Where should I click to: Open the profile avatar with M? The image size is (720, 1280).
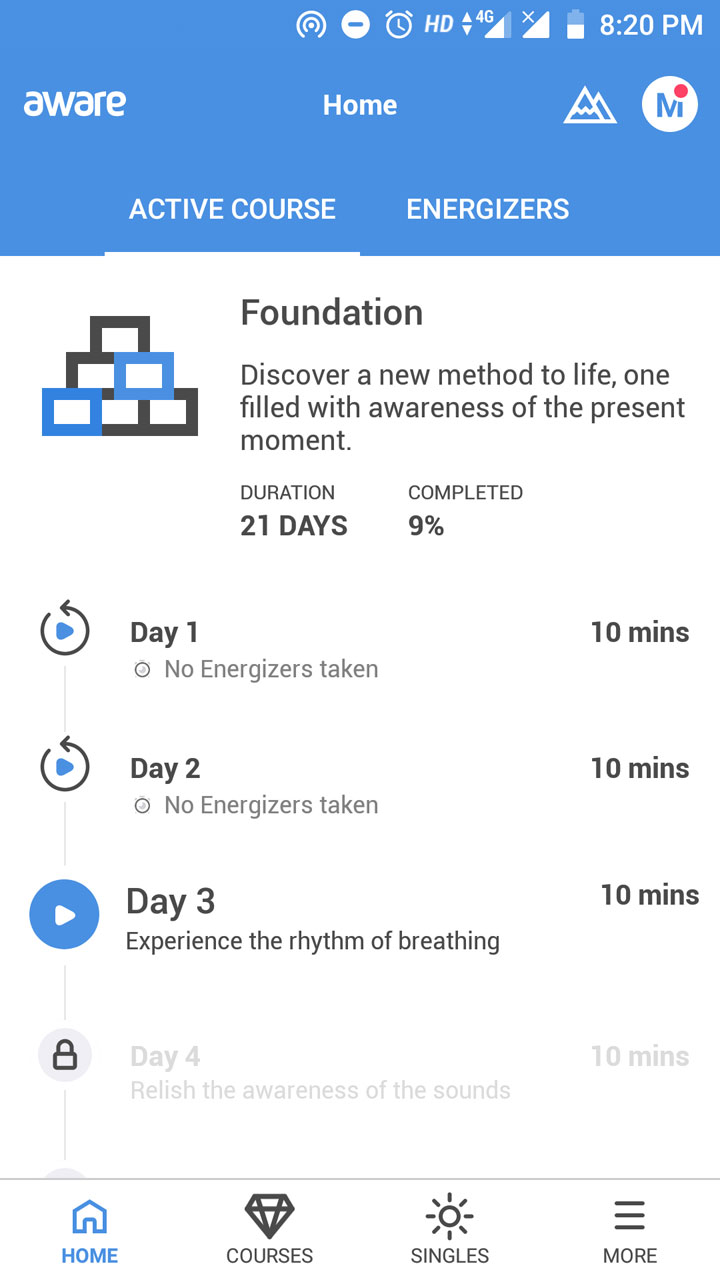(x=669, y=104)
